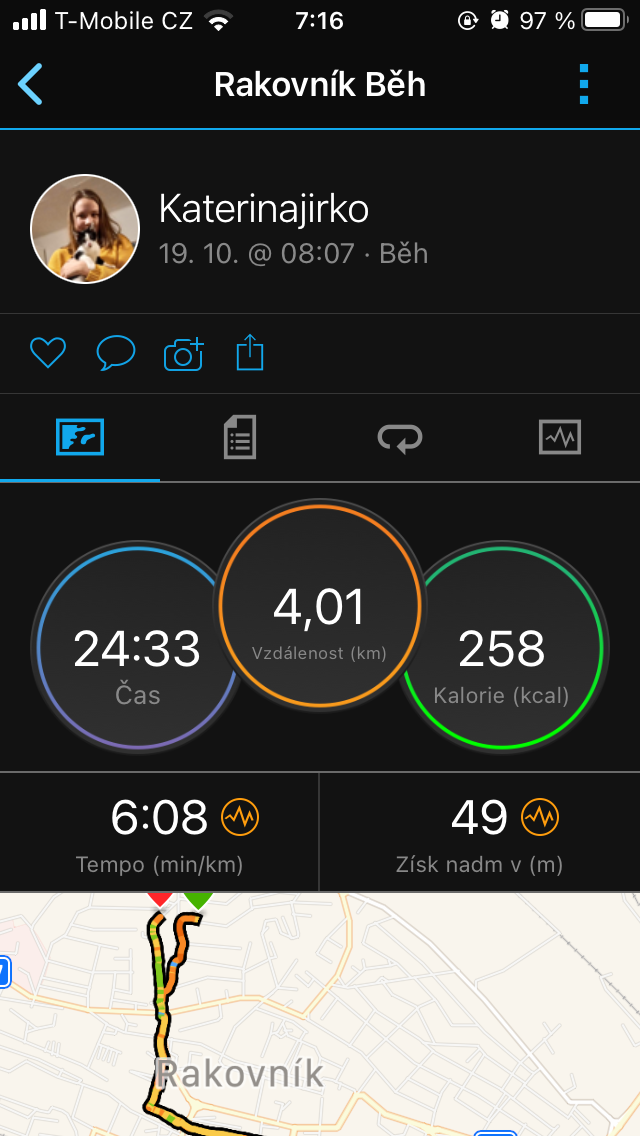This screenshot has height=1136, width=640.
Task: Select the overview map tab
Action: 80,438
